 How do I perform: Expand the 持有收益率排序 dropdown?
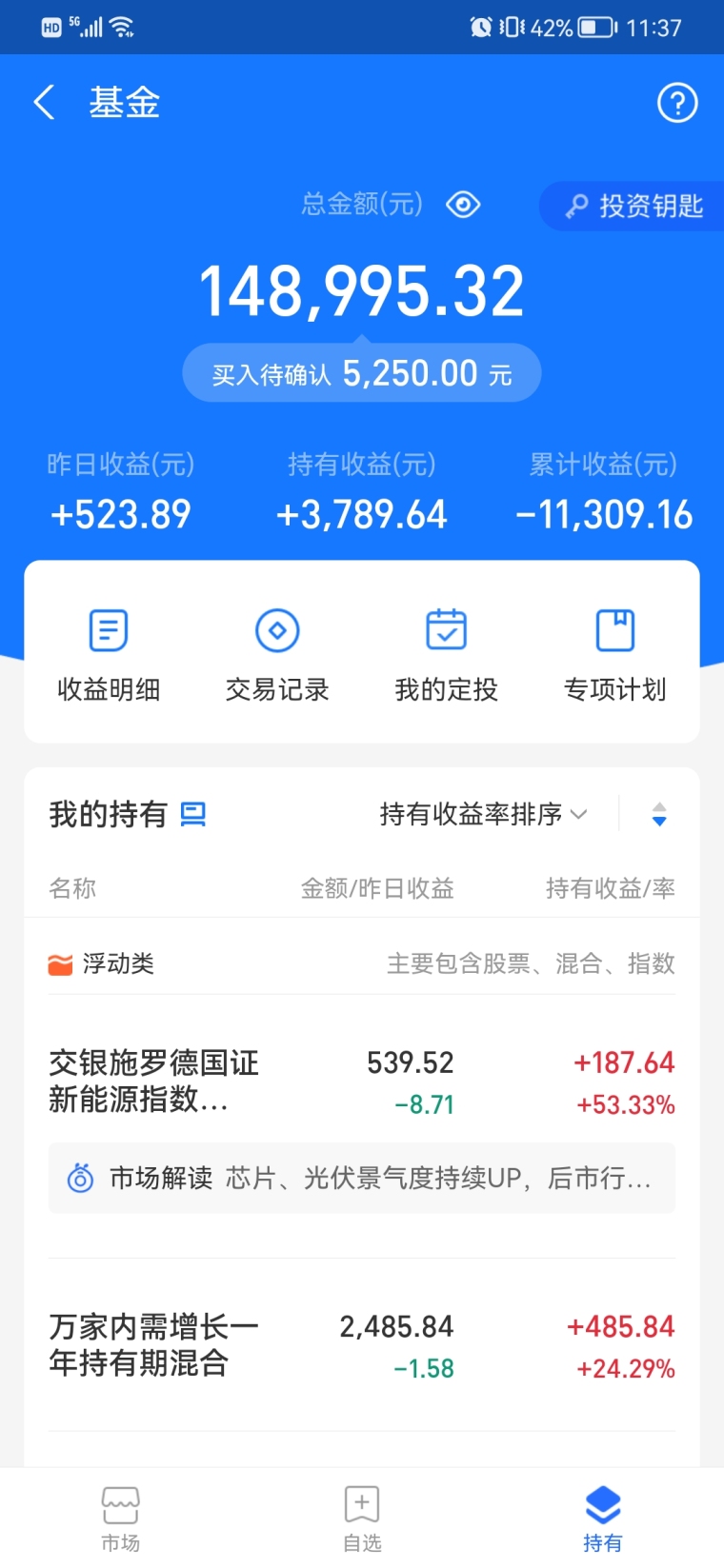(483, 815)
